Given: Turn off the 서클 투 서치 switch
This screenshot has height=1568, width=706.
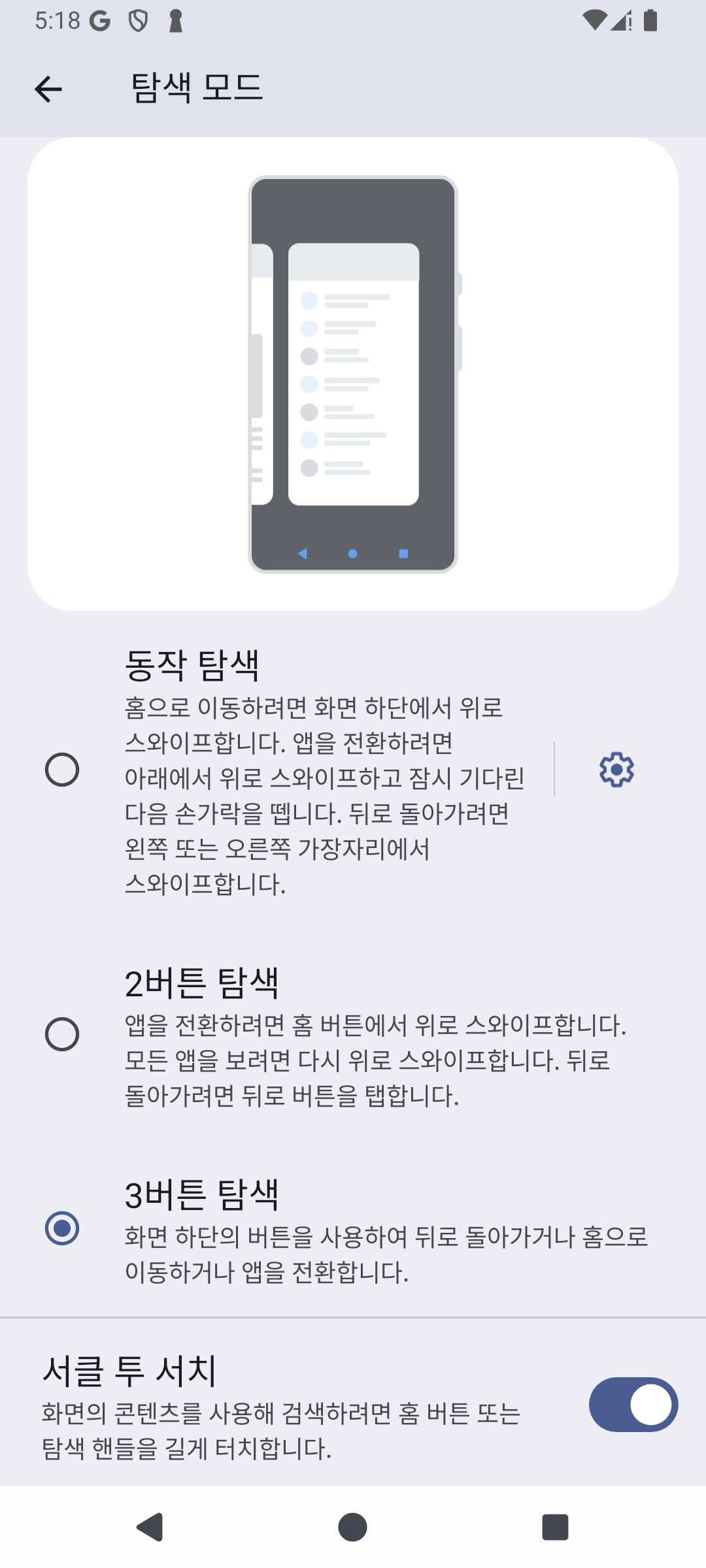Looking at the screenshot, I should coord(633,1404).
